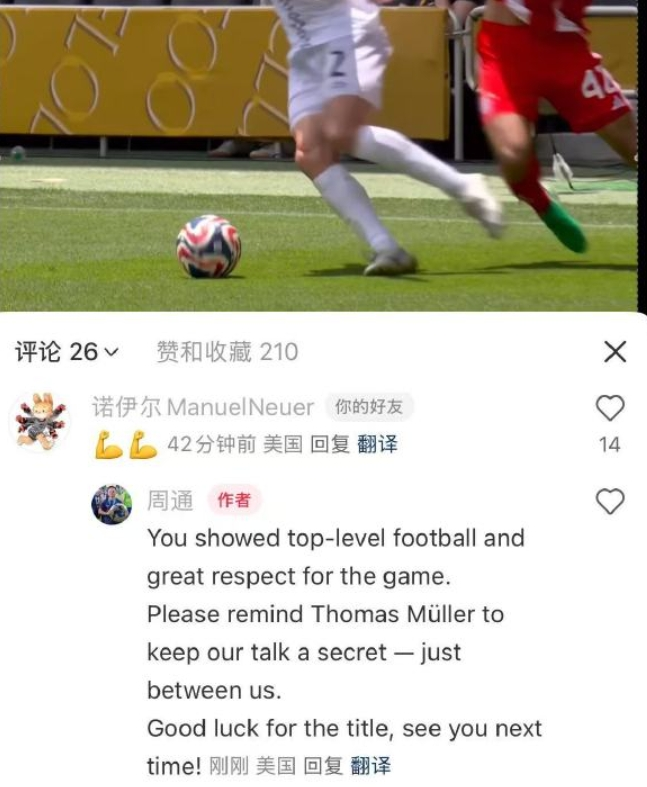Open 周通 username profile
The width and height of the screenshot is (647, 787).
coord(170,501)
